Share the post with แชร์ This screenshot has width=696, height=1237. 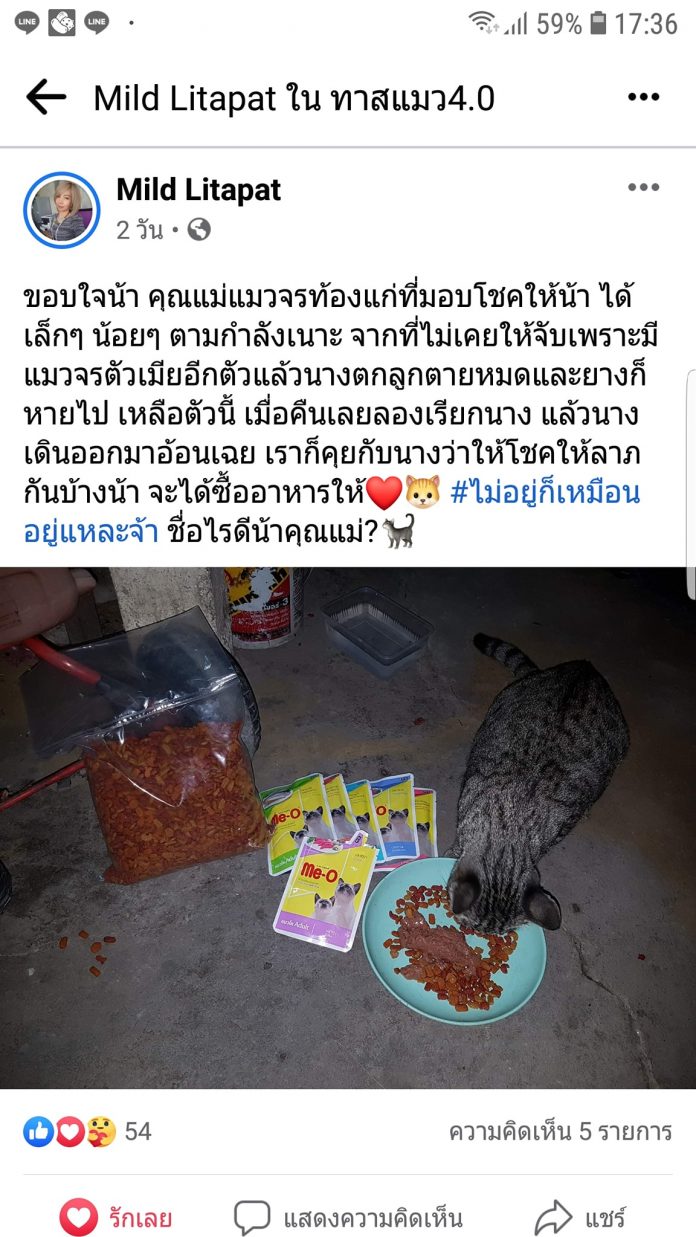tap(580, 1218)
